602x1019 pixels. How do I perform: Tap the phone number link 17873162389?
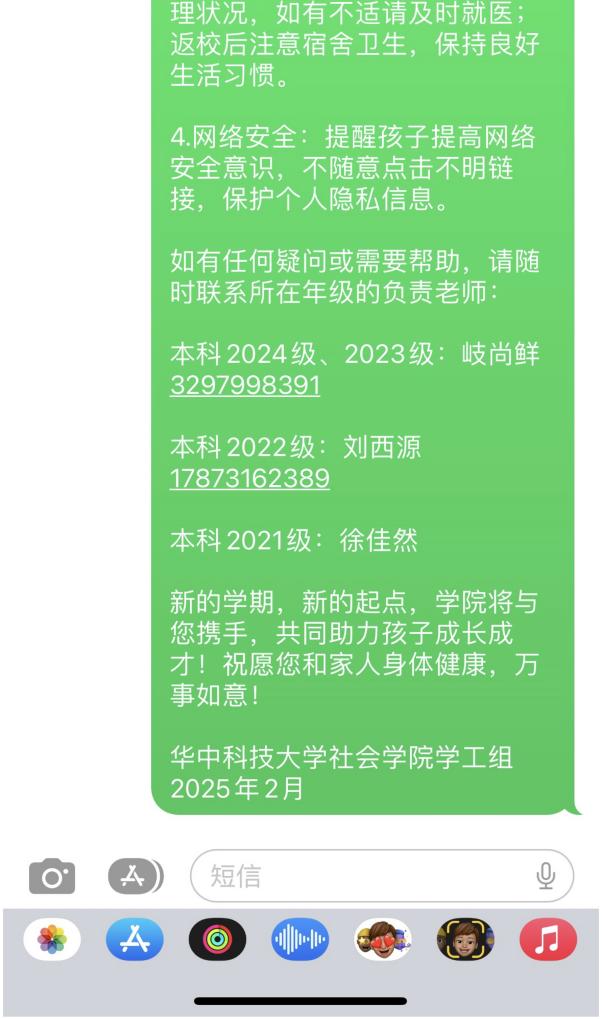point(249,478)
